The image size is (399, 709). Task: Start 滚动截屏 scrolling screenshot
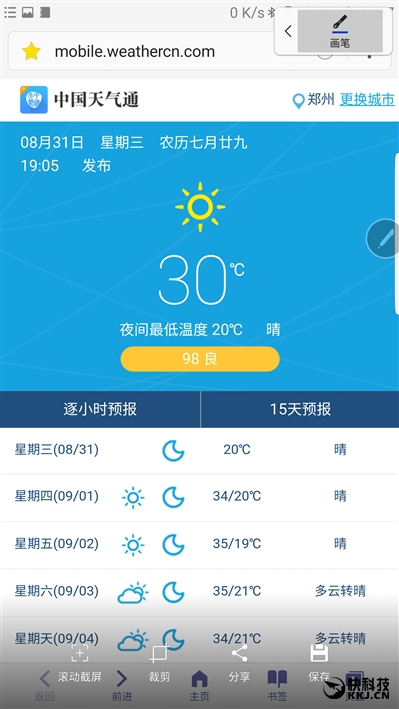[x=80, y=663]
